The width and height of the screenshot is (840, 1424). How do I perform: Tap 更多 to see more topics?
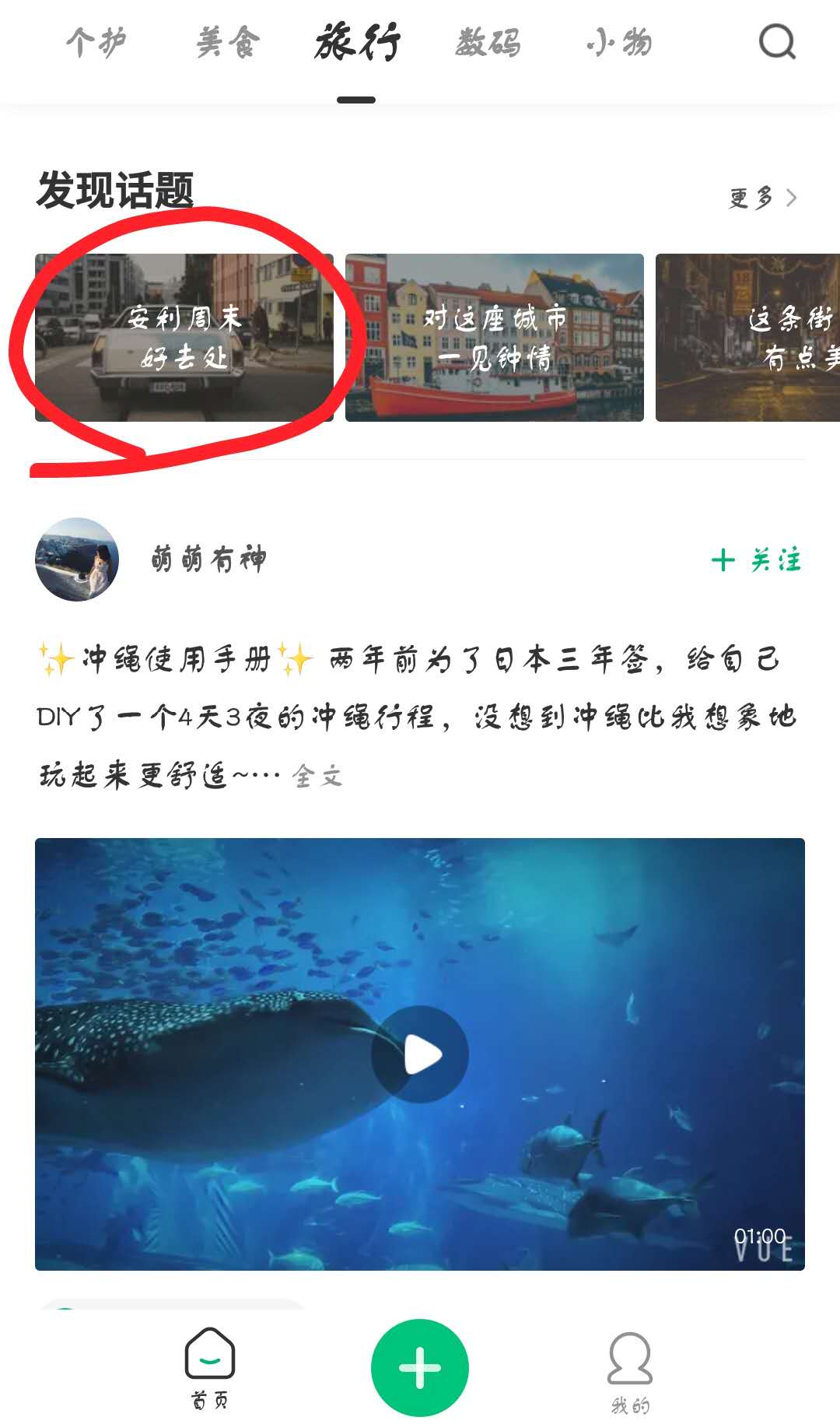[x=762, y=198]
